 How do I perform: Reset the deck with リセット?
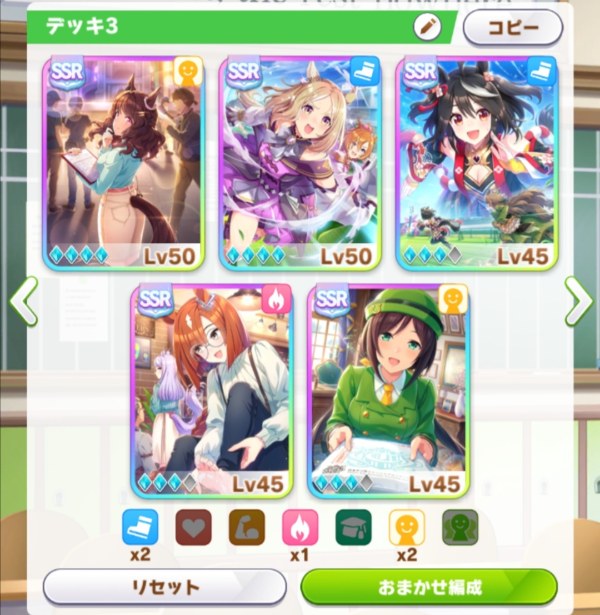coord(165,587)
